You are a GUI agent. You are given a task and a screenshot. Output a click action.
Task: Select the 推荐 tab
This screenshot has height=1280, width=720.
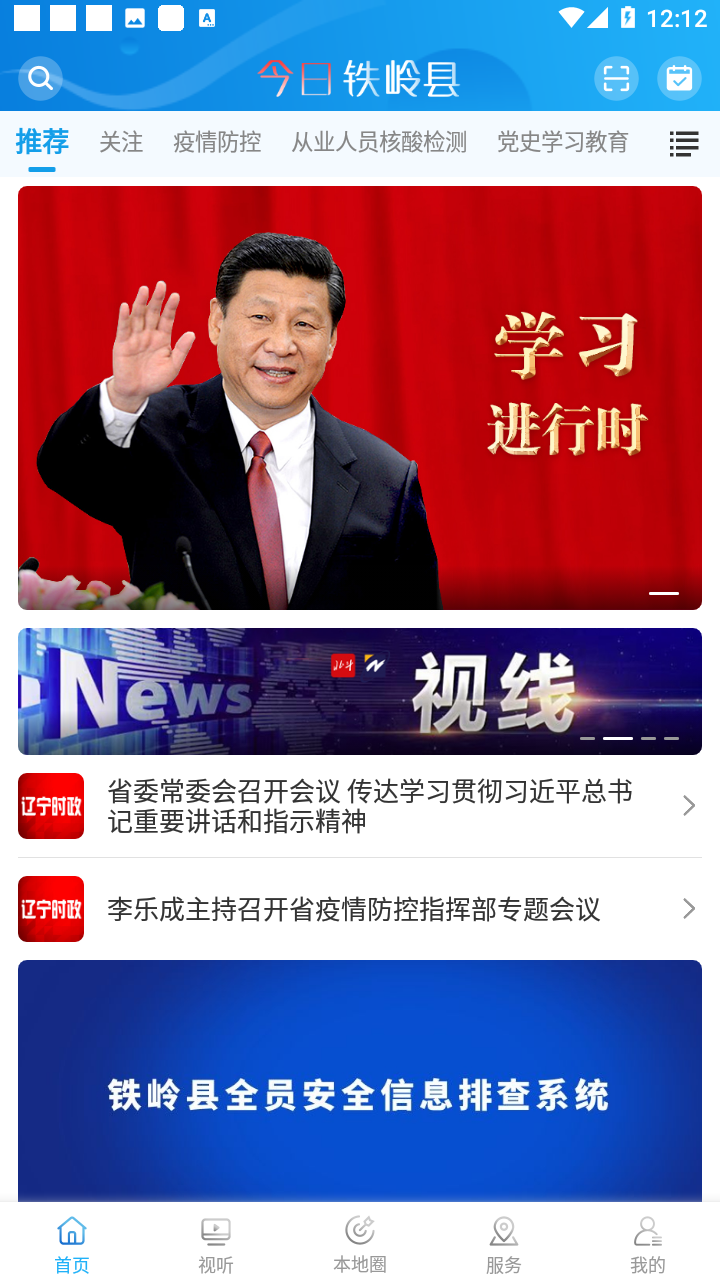pos(42,143)
